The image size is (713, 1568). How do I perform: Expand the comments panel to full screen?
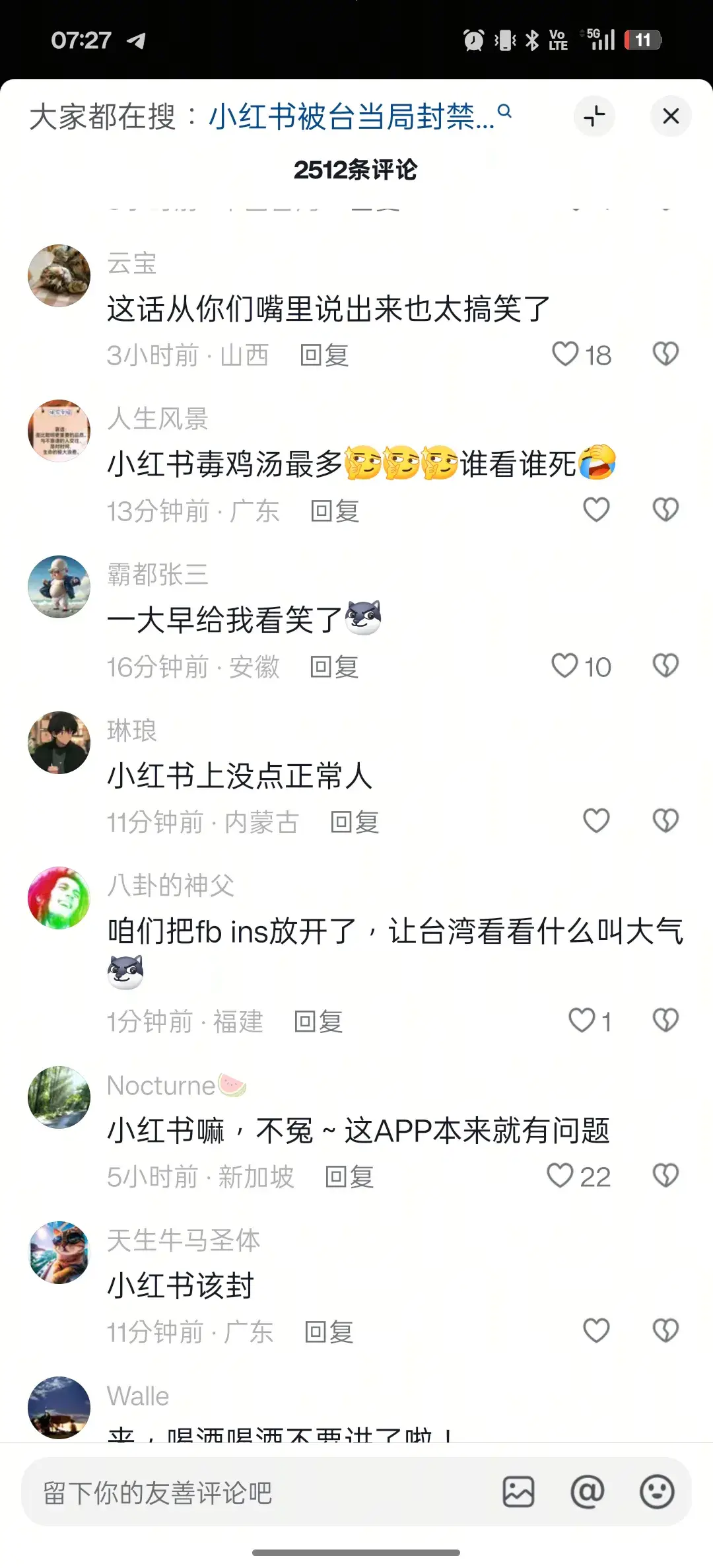pos(594,116)
